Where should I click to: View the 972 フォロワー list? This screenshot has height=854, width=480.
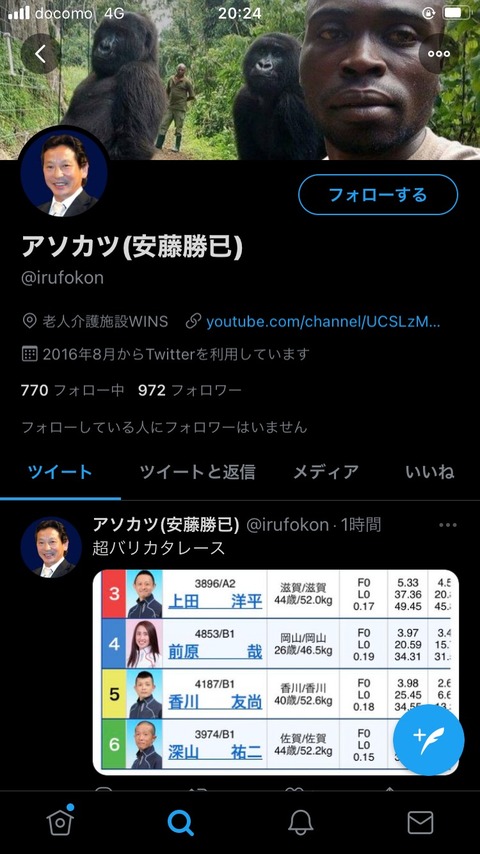click(x=190, y=390)
